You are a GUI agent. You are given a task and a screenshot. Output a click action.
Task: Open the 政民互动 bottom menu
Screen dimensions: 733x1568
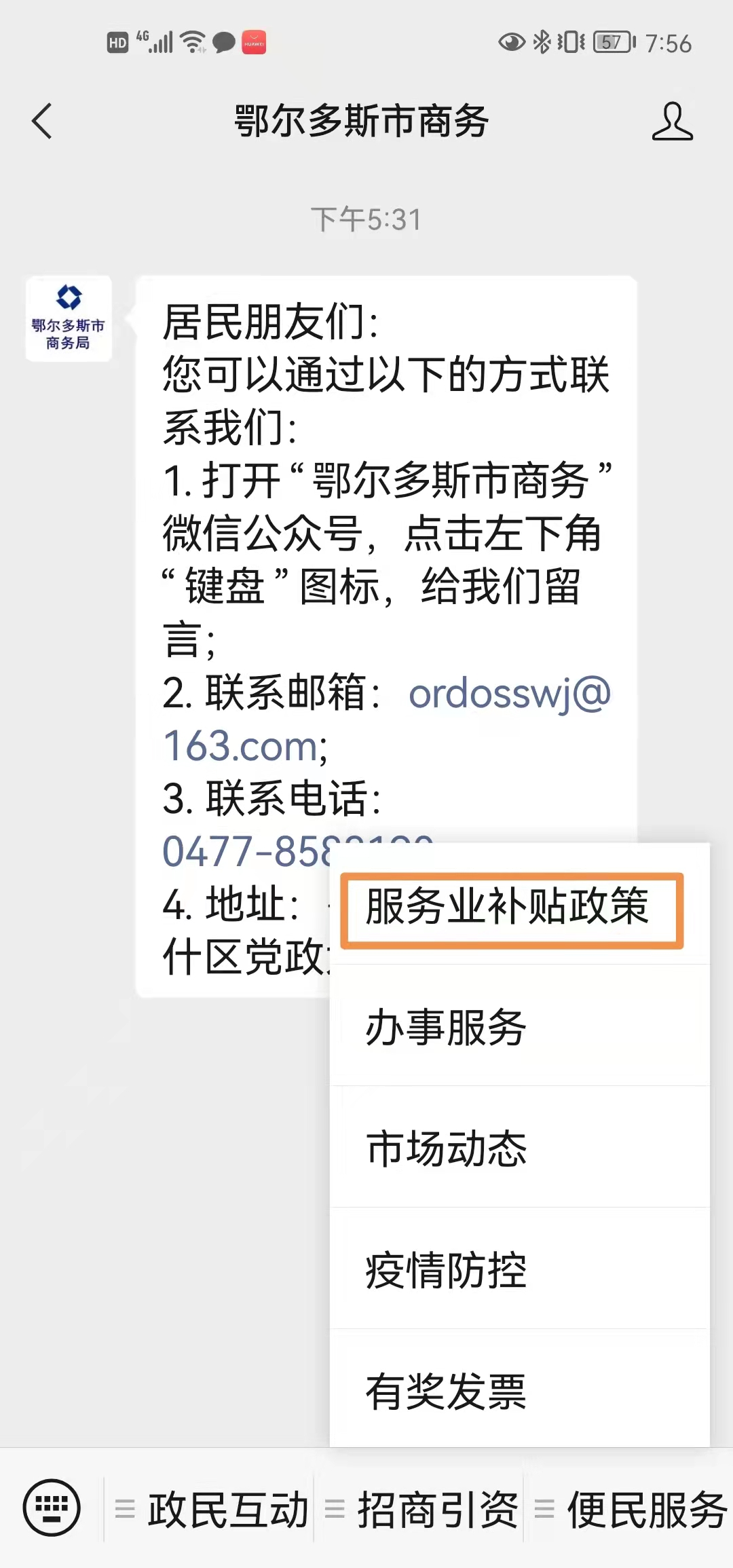click(210, 1509)
